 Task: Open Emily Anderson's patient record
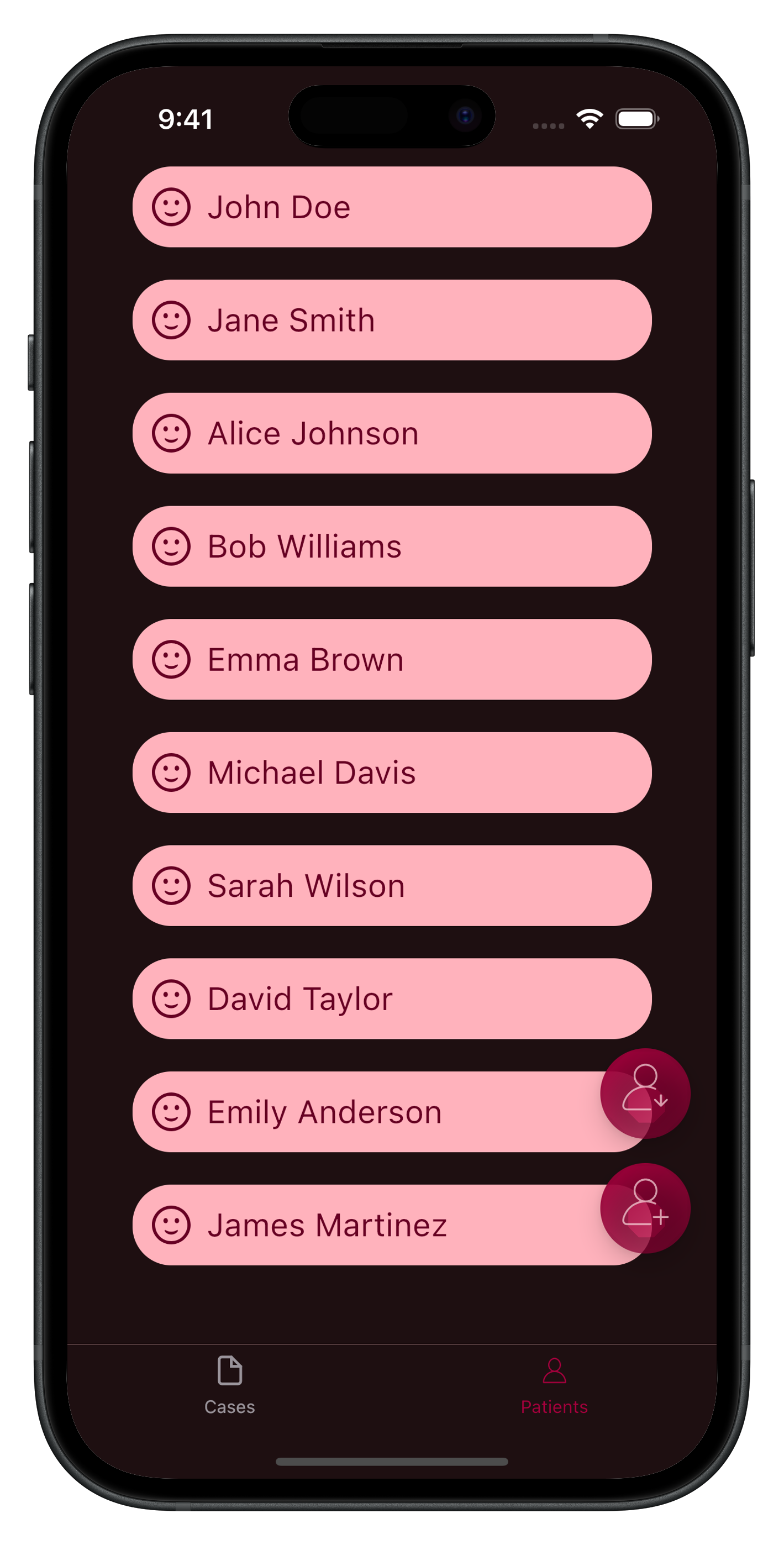coord(360,1112)
